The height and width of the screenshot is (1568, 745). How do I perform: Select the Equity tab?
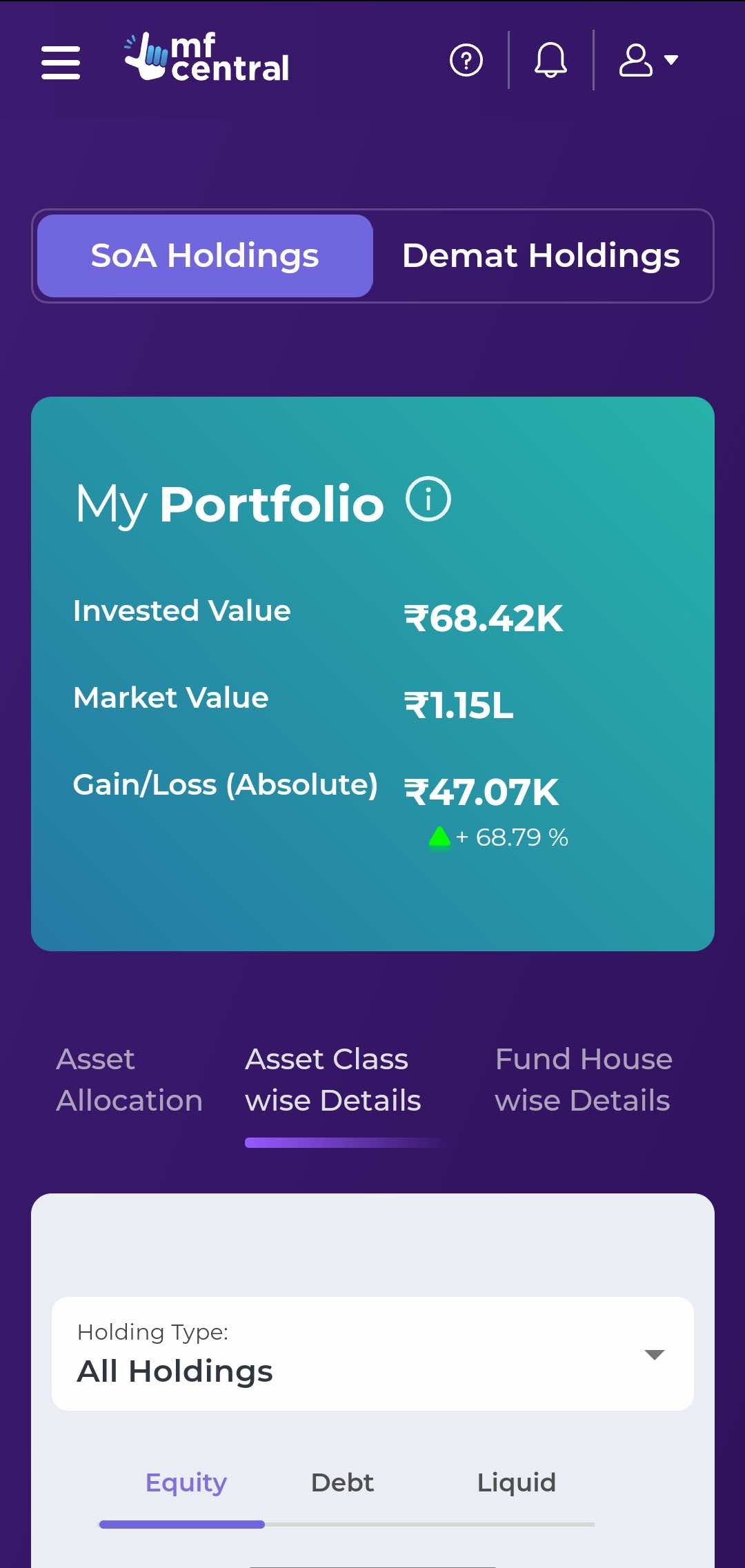186,1482
